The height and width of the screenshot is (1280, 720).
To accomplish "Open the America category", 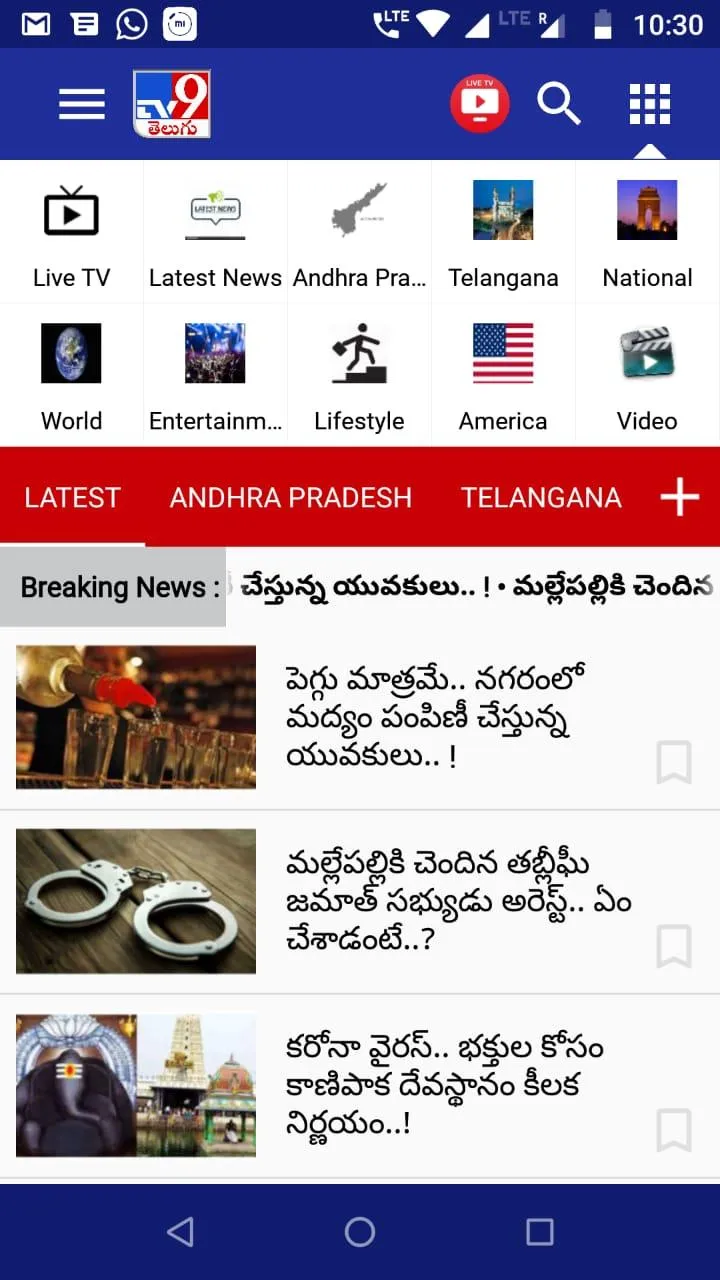I will tap(503, 375).
